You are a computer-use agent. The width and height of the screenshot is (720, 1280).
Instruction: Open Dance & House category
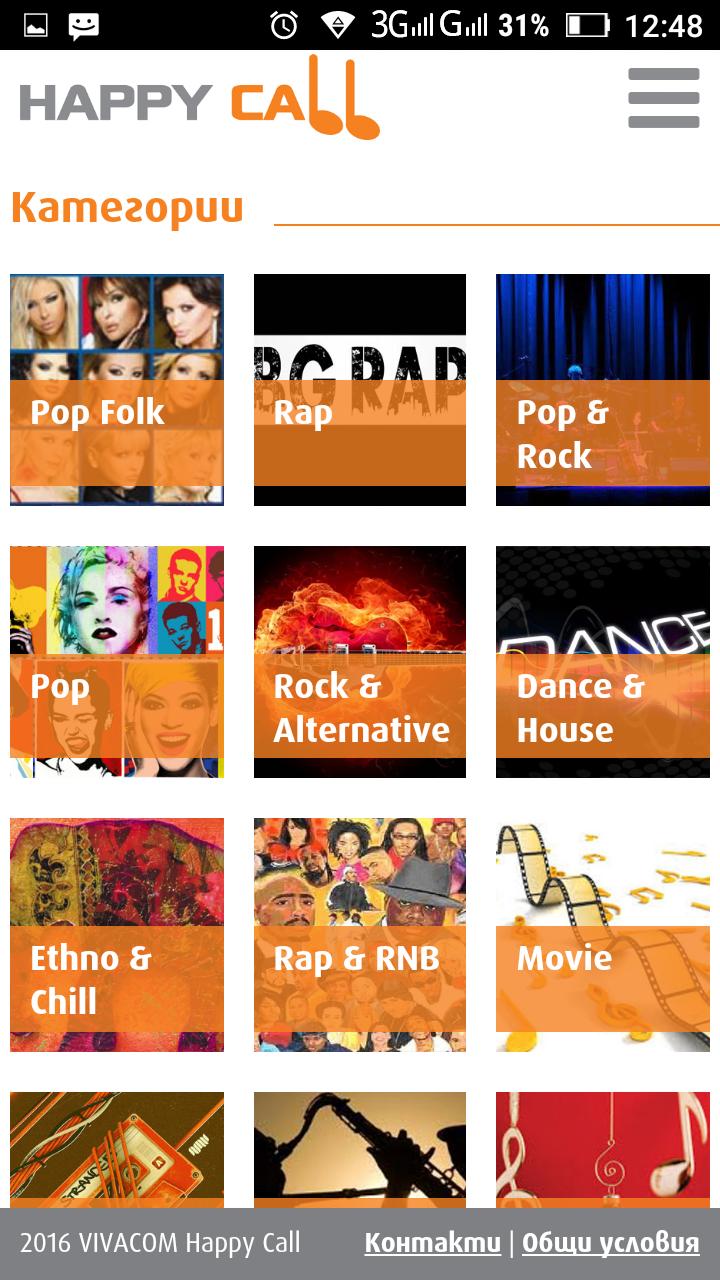[603, 662]
